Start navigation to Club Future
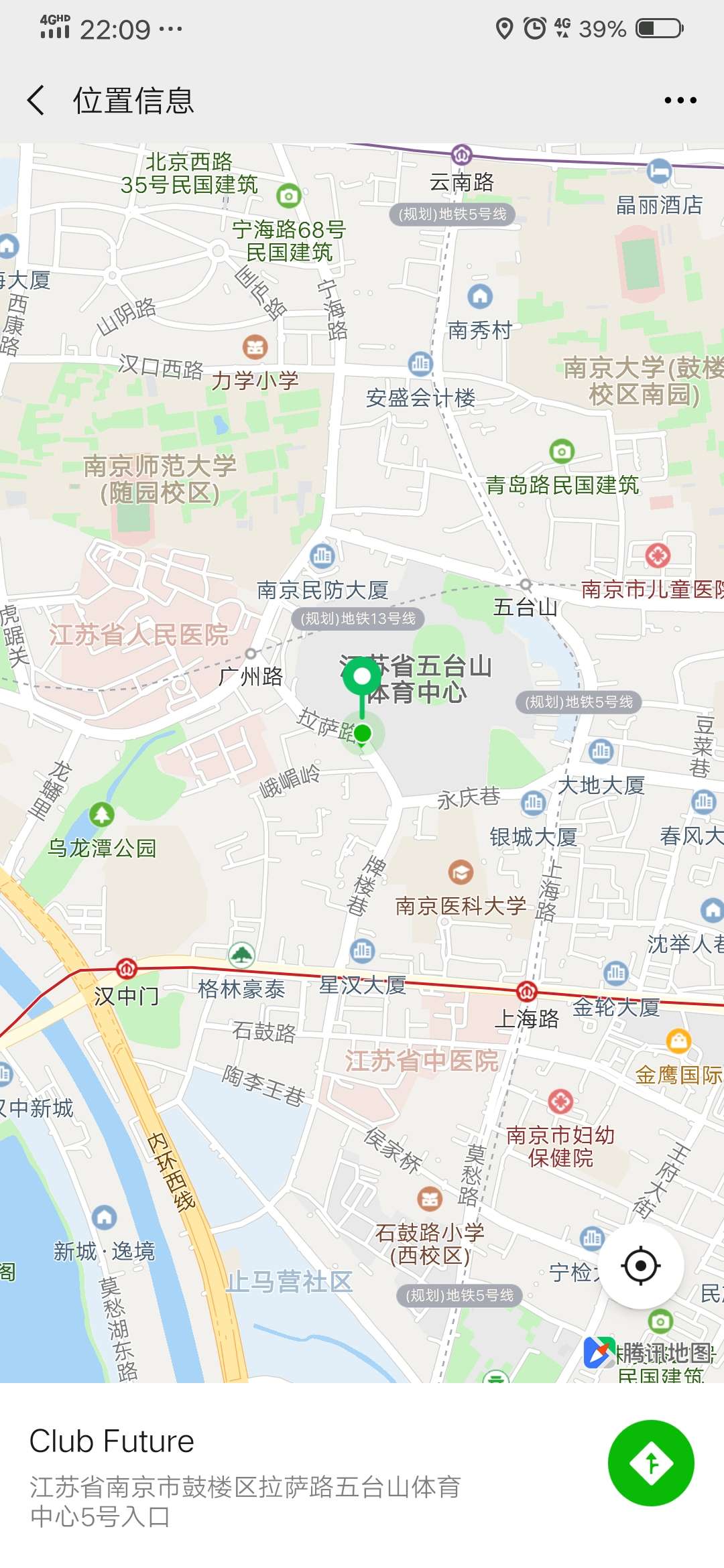Viewport: 724px width, 1568px height. click(x=650, y=1463)
